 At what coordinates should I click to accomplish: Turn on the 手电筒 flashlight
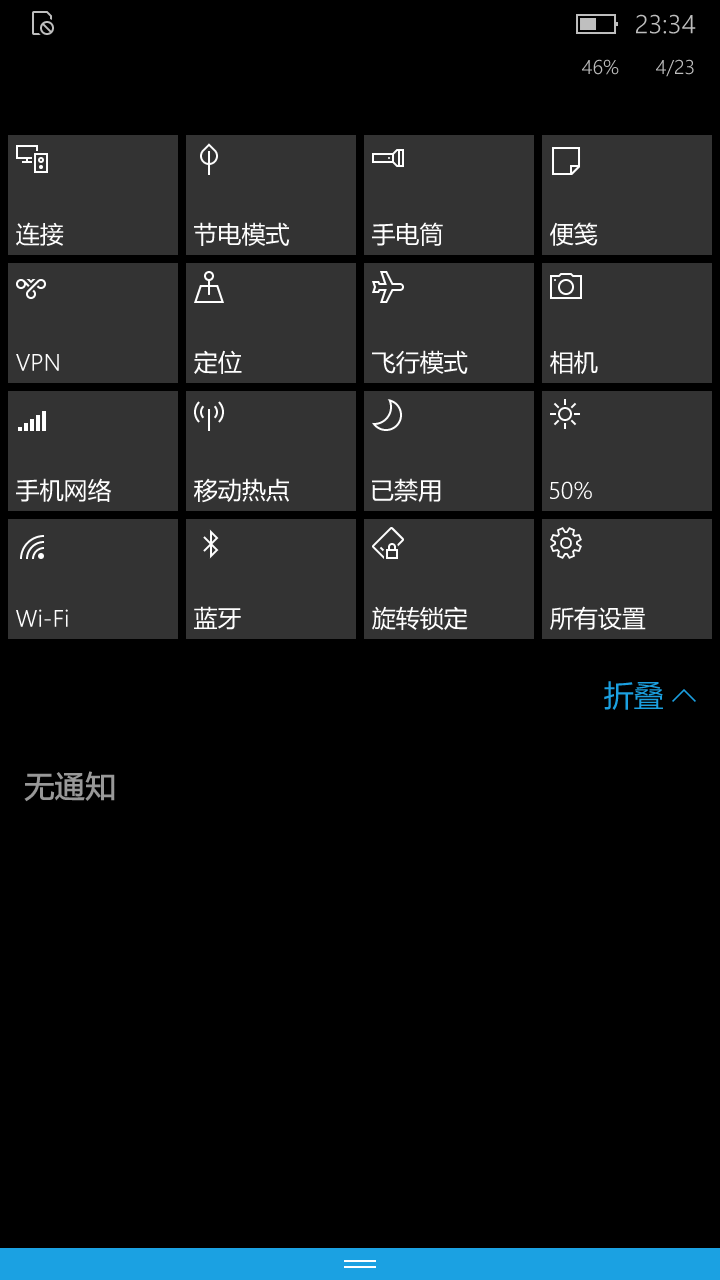[x=449, y=195]
